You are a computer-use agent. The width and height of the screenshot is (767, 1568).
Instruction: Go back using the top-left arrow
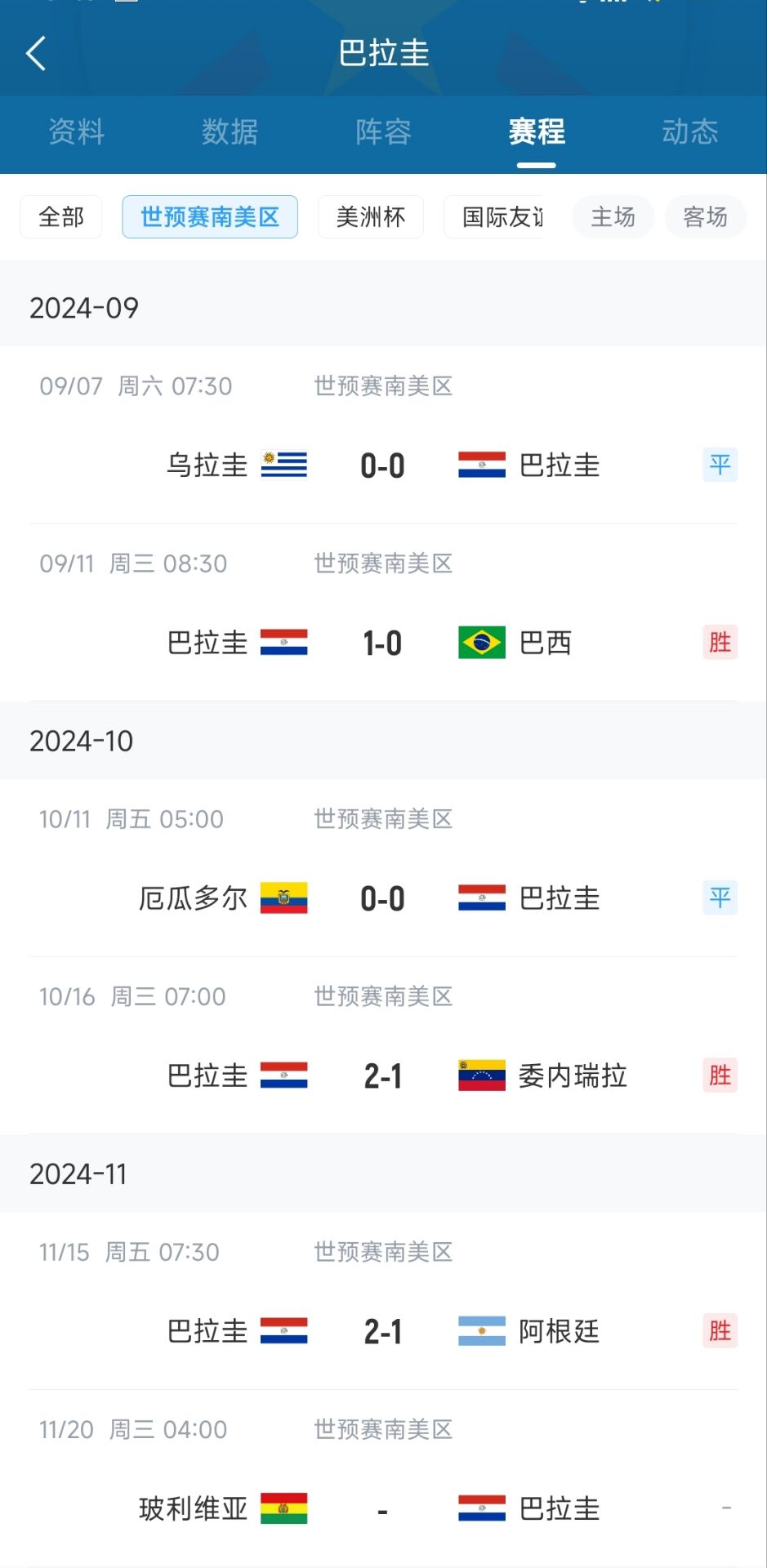[x=36, y=54]
